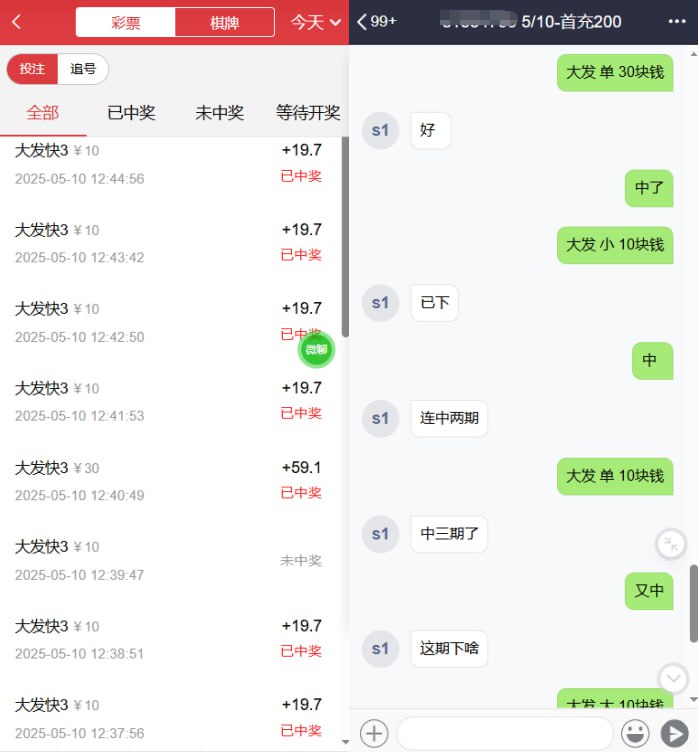This screenshot has width=698, height=752.
Task: Go back from the betting records page
Action: pos(17,21)
